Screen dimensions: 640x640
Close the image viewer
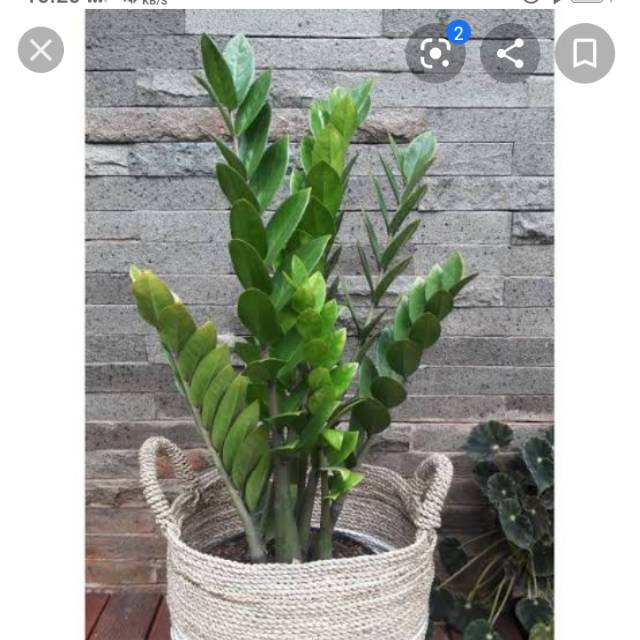[41, 50]
